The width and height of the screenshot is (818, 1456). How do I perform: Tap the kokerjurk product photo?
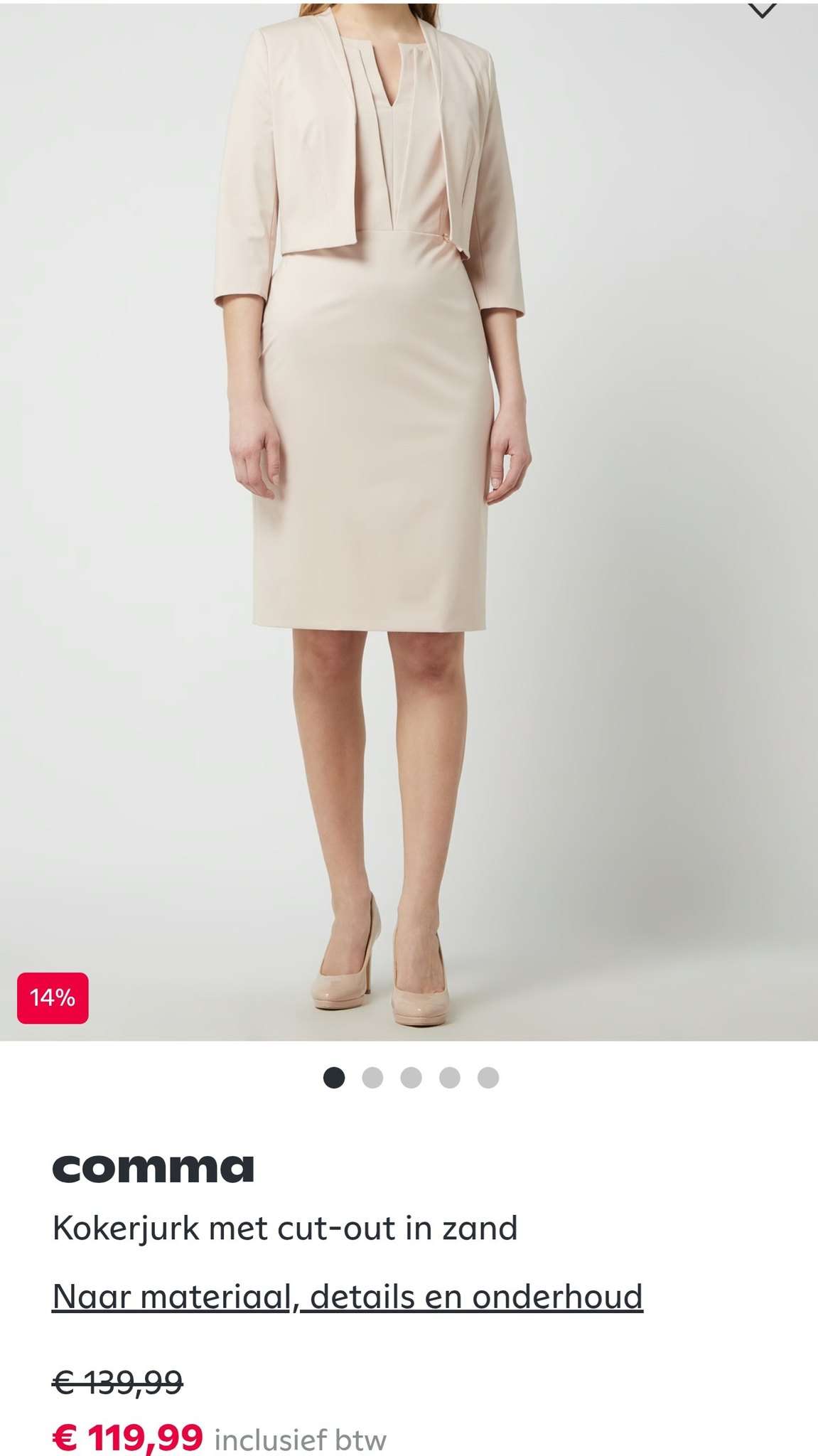[409, 522]
